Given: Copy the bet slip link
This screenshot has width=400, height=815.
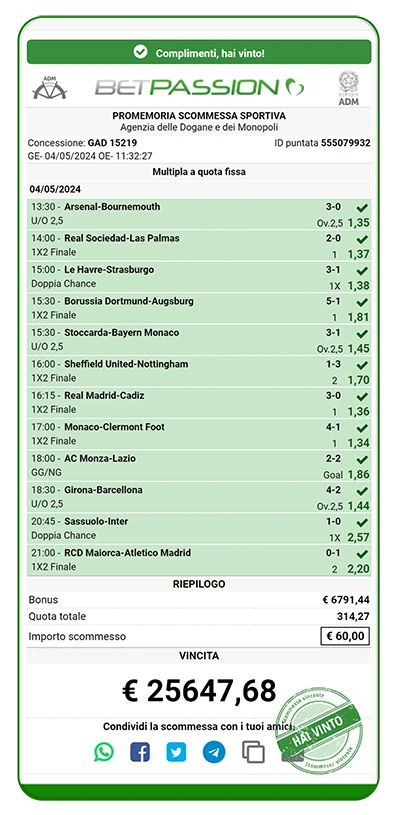Looking at the screenshot, I should 253,752.
